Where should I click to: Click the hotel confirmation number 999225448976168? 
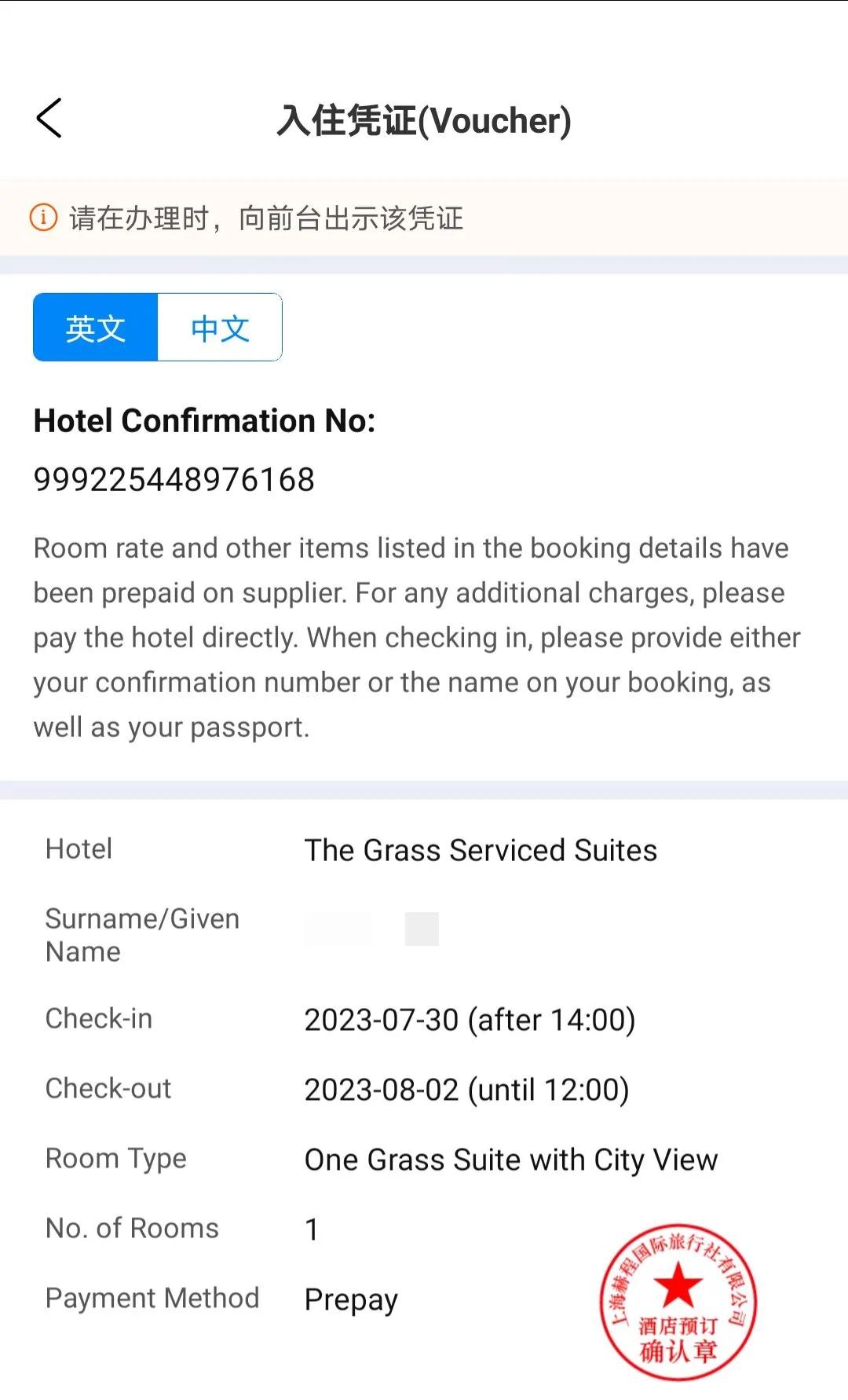pyautogui.click(x=173, y=479)
